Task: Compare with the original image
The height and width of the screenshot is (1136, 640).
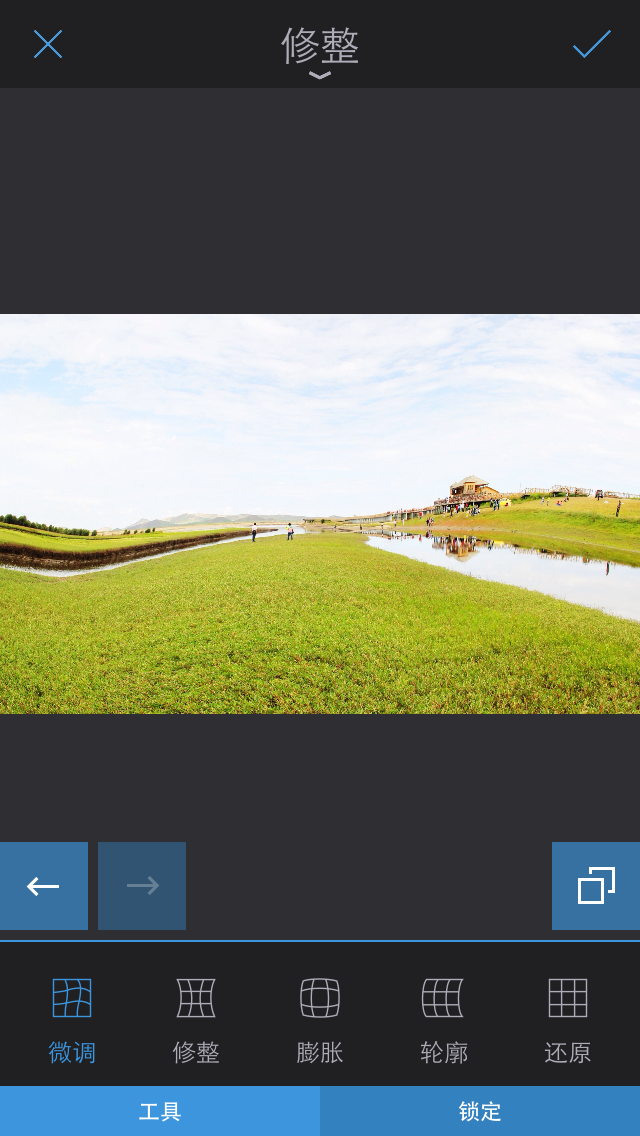Action: click(596, 886)
